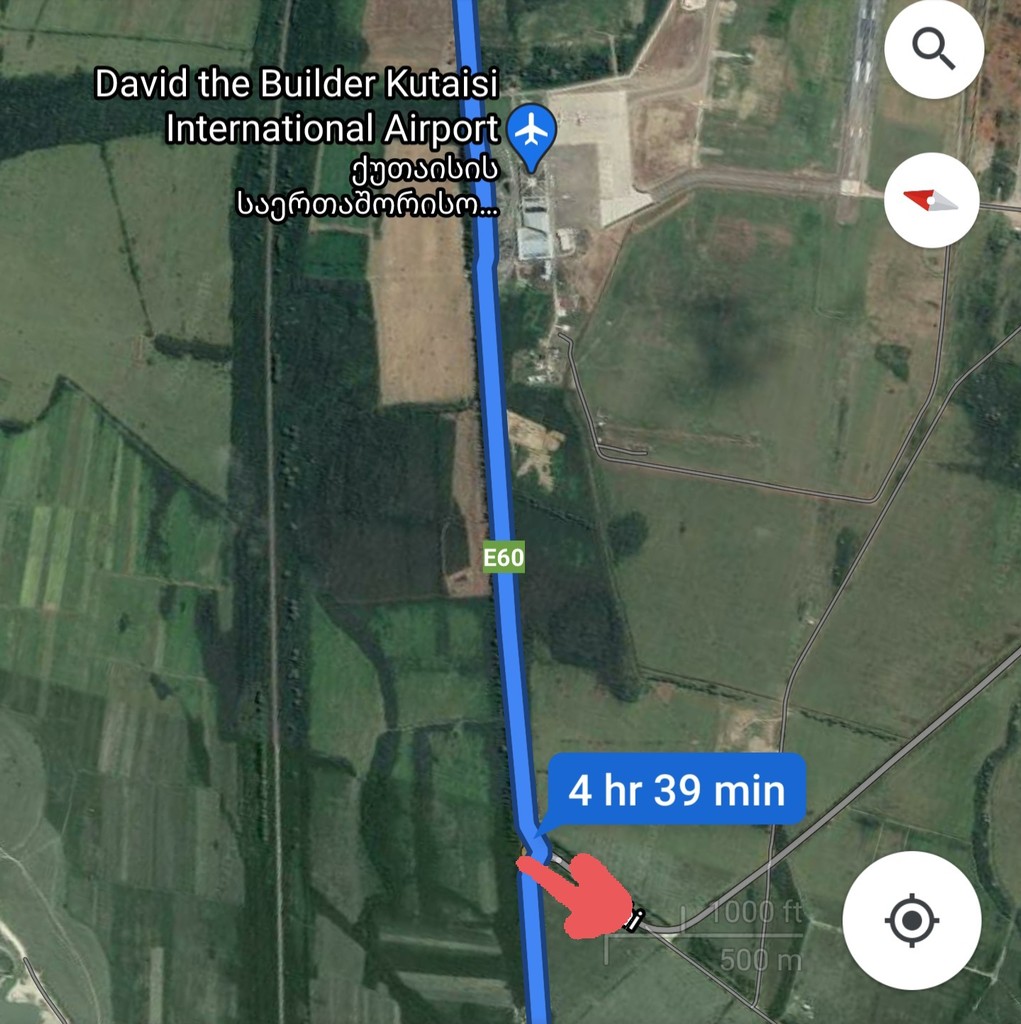Viewport: 1021px width, 1024px height.
Task: Select the Kutaisi International Airport pin
Action: (x=532, y=133)
